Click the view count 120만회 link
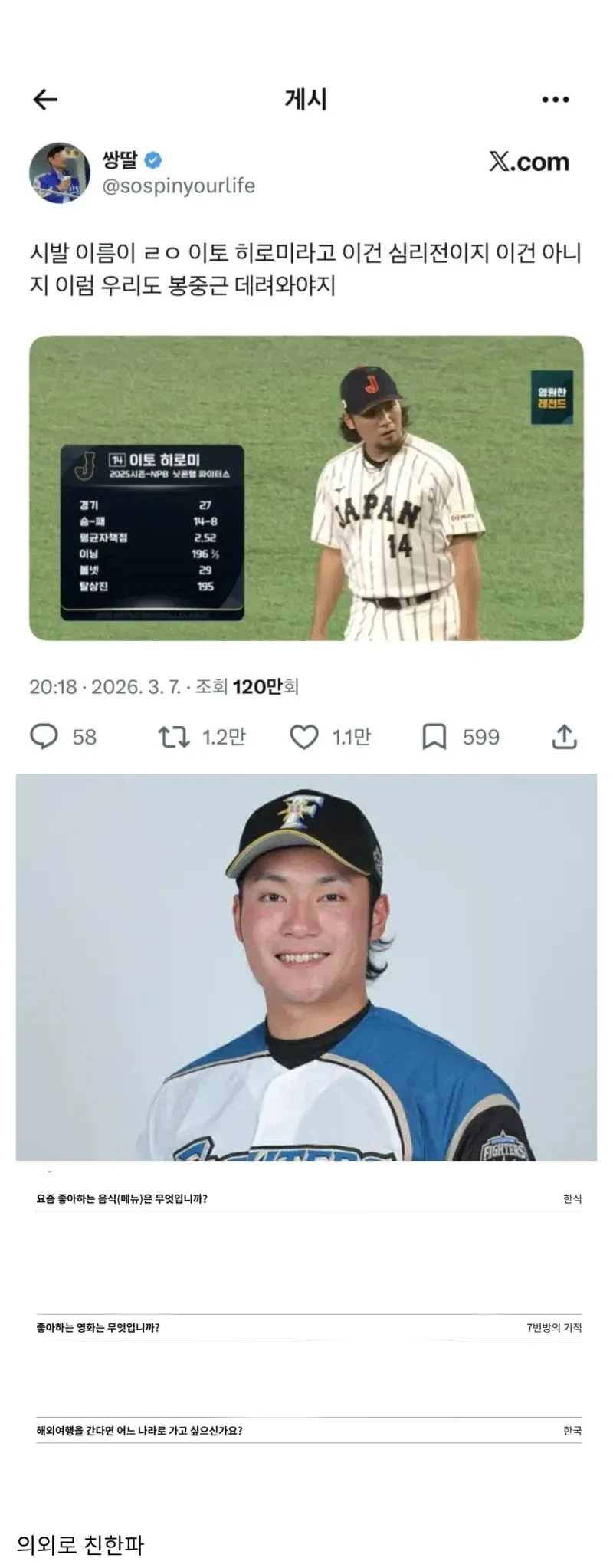Viewport: 613px width, 1568px height. click(266, 686)
